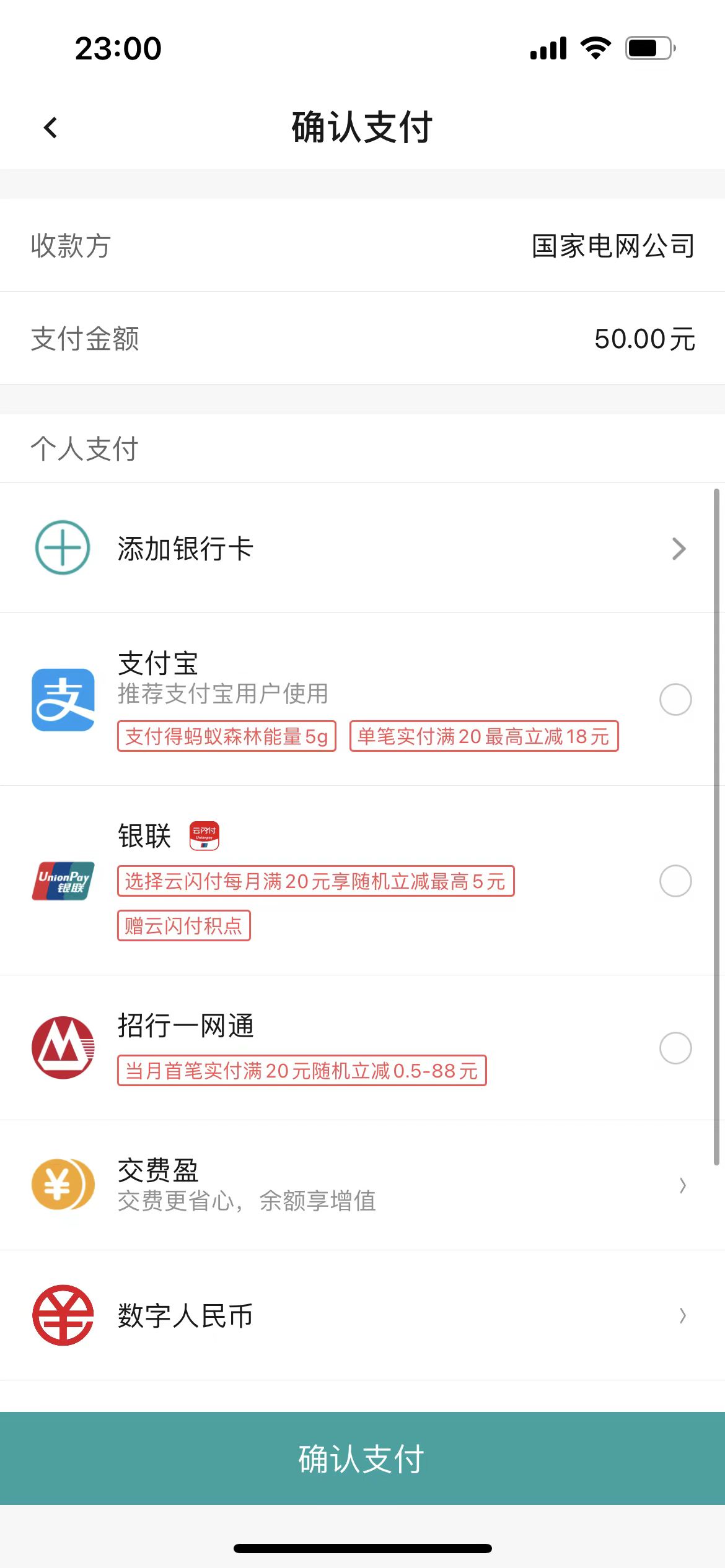Choose 银联 payment option
The height and width of the screenshot is (1568, 725).
tap(675, 881)
